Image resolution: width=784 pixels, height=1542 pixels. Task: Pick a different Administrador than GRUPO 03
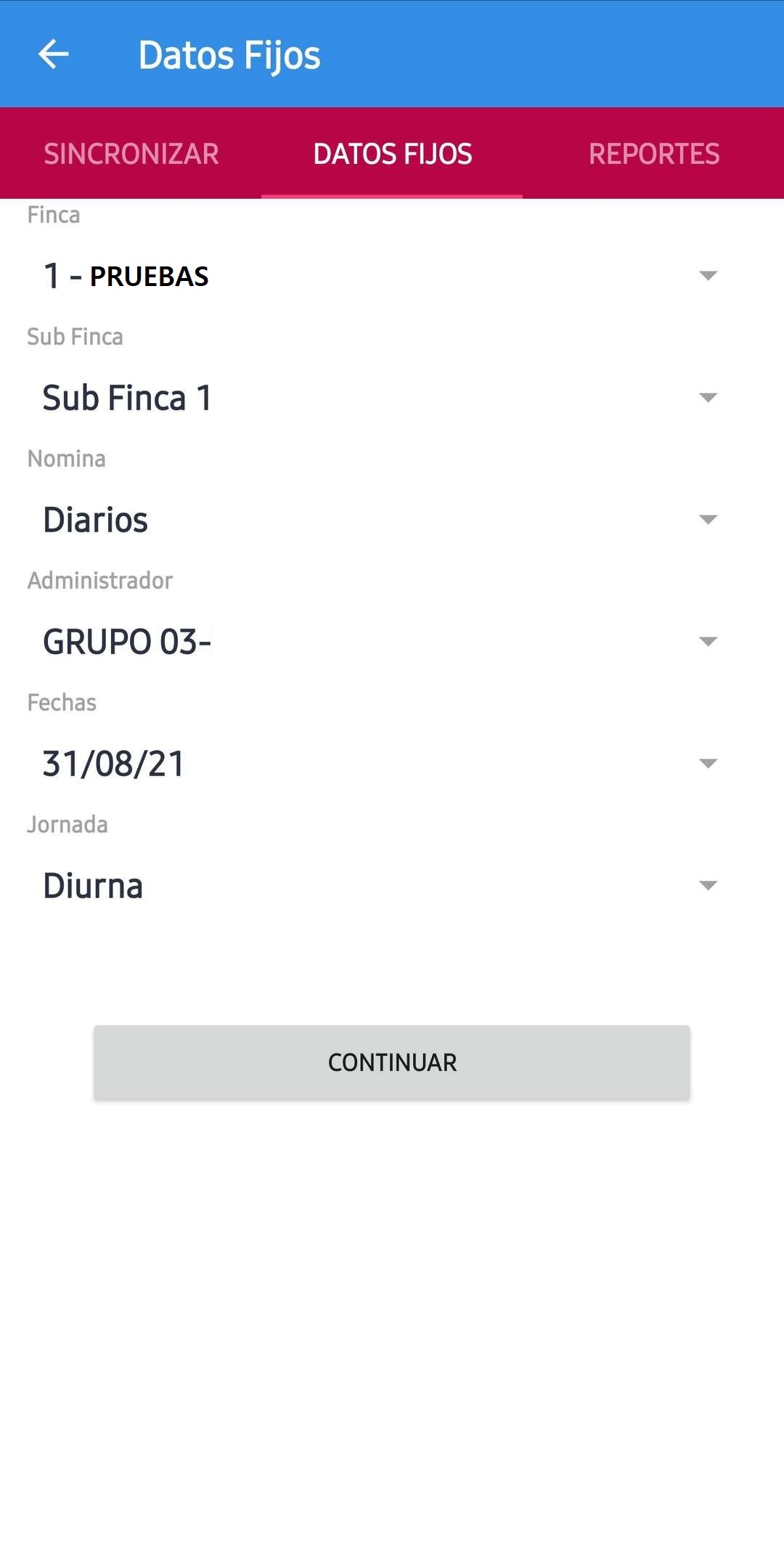pos(379,642)
